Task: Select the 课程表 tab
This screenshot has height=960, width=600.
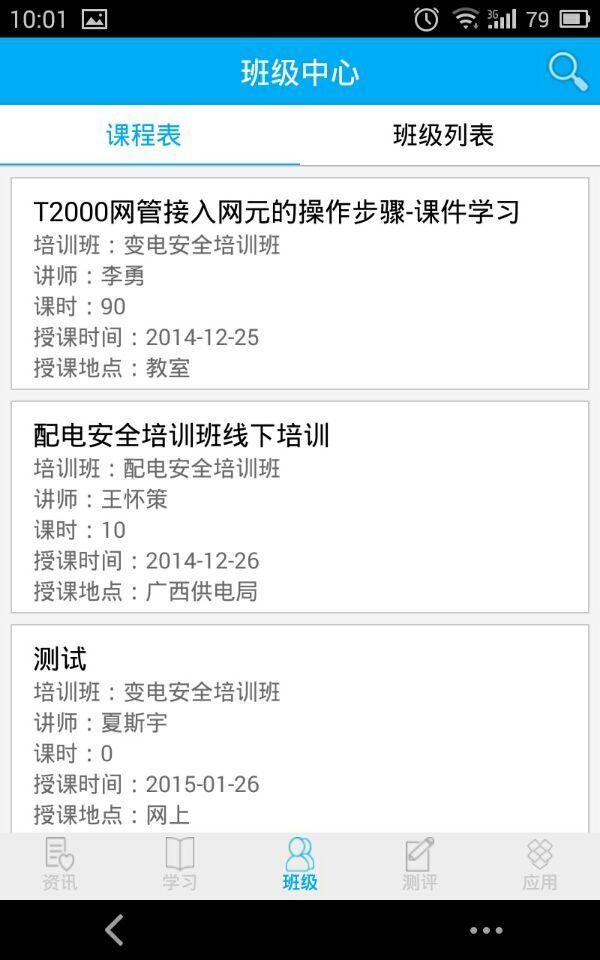Action: click(144, 135)
